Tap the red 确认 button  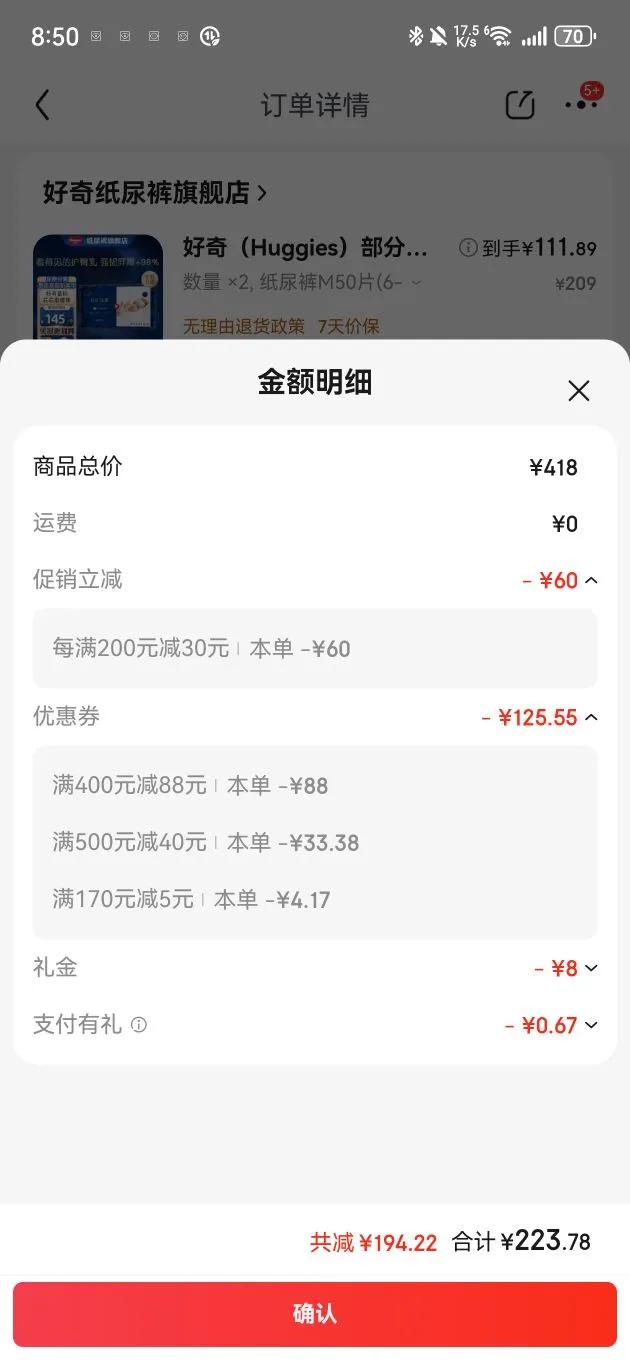(x=315, y=1313)
